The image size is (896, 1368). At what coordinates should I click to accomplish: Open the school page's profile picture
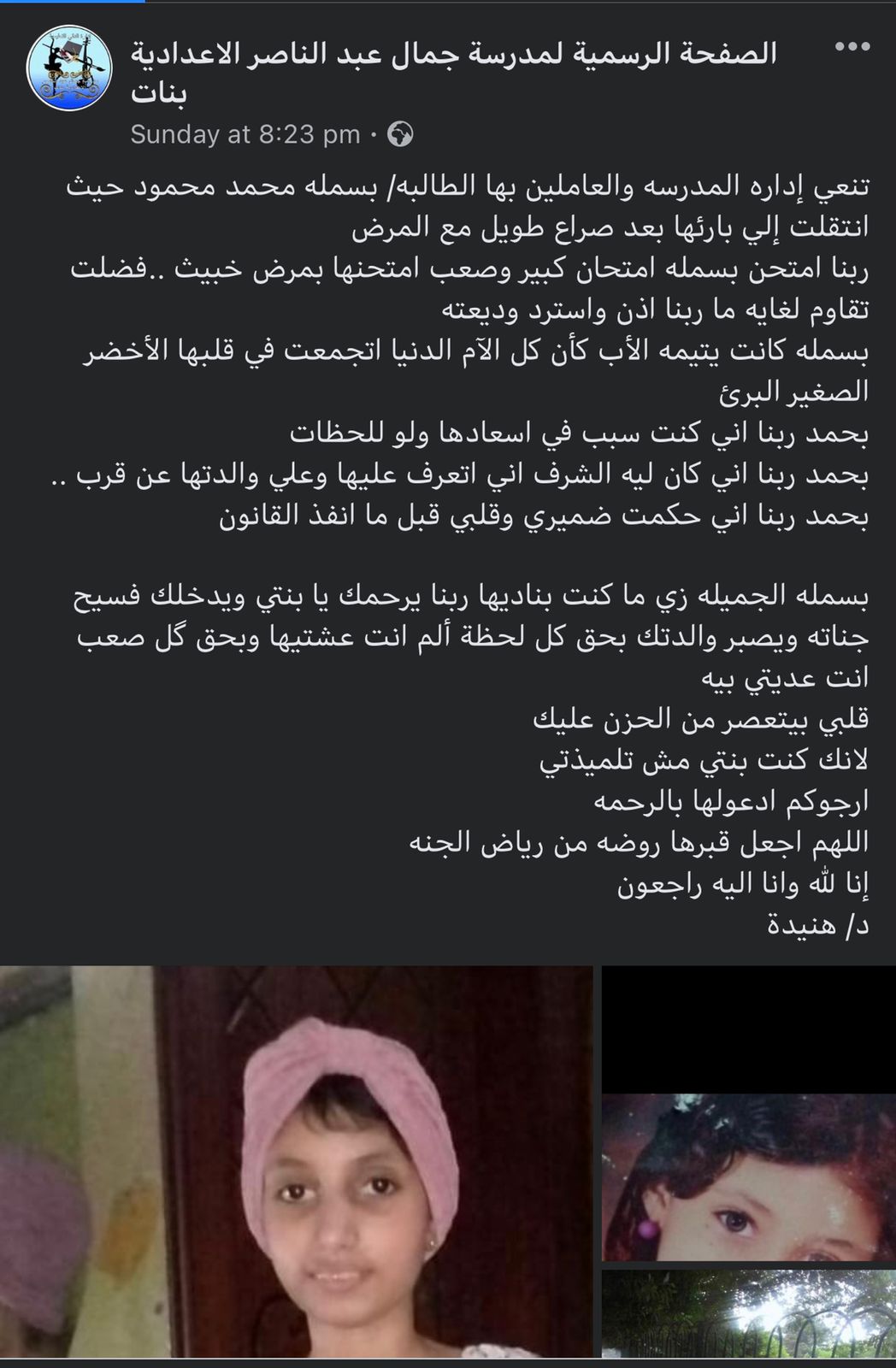click(x=69, y=68)
